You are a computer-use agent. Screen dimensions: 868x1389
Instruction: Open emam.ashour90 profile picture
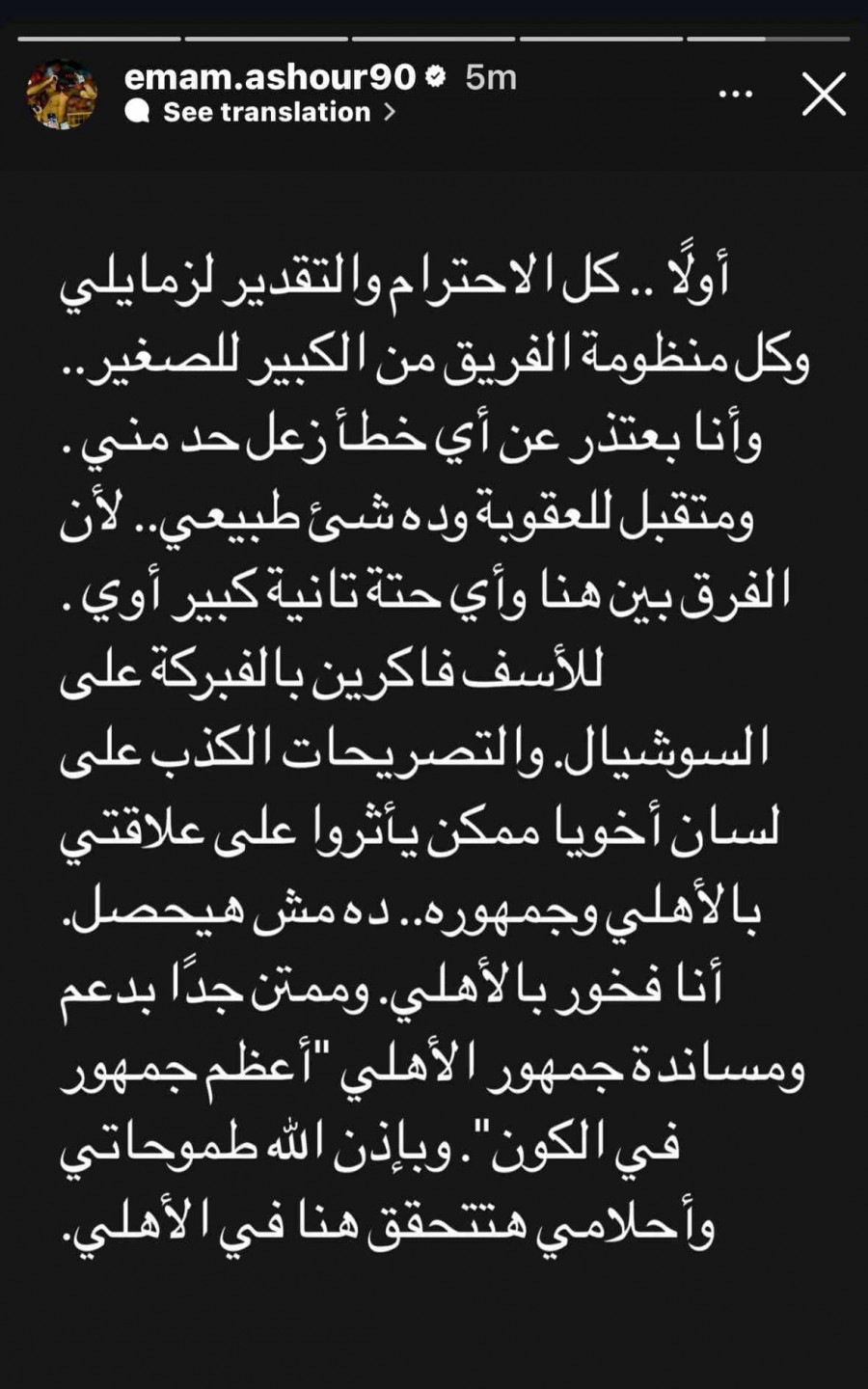click(62, 95)
